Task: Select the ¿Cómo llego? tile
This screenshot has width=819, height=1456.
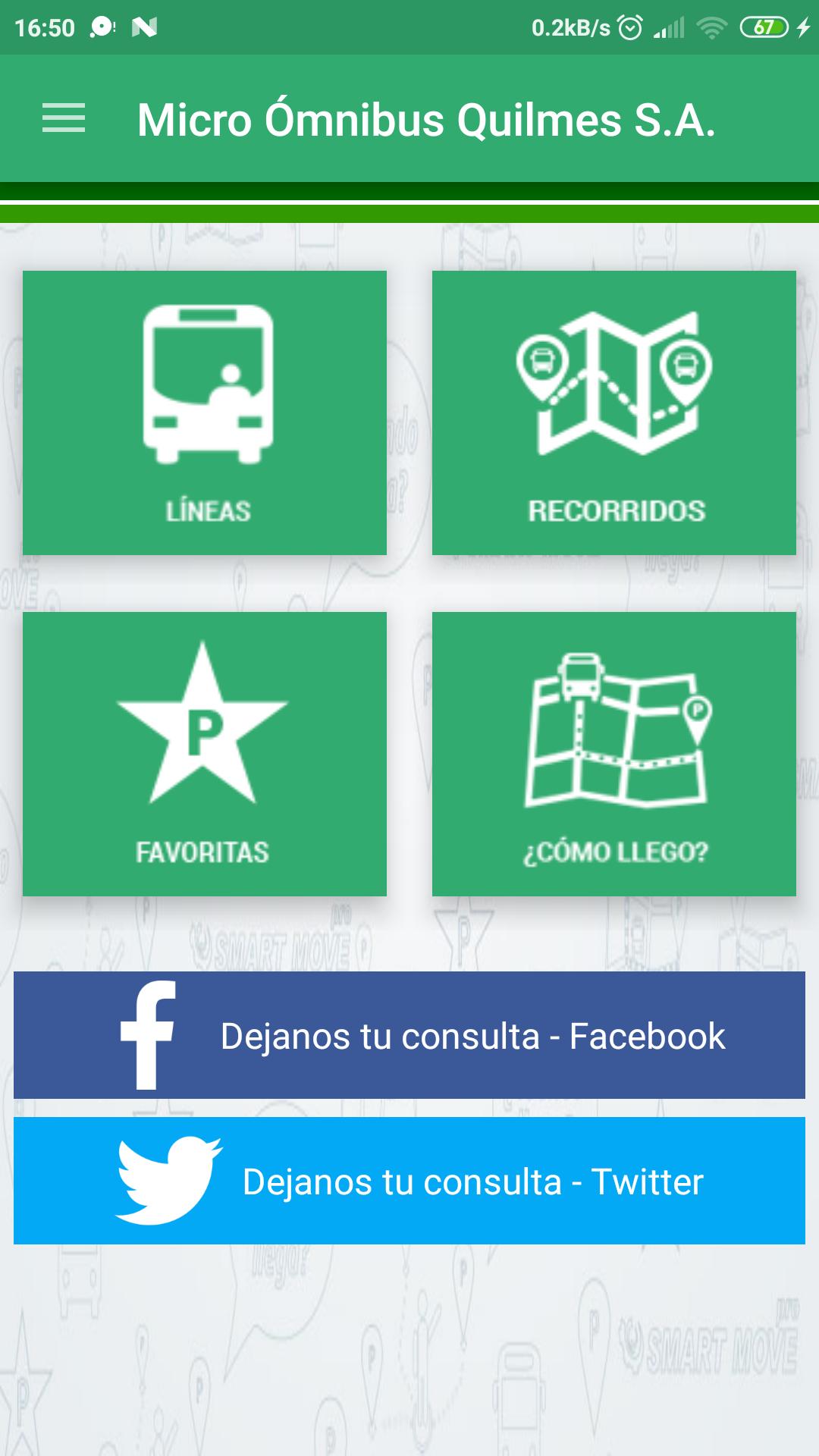Action: [x=614, y=754]
